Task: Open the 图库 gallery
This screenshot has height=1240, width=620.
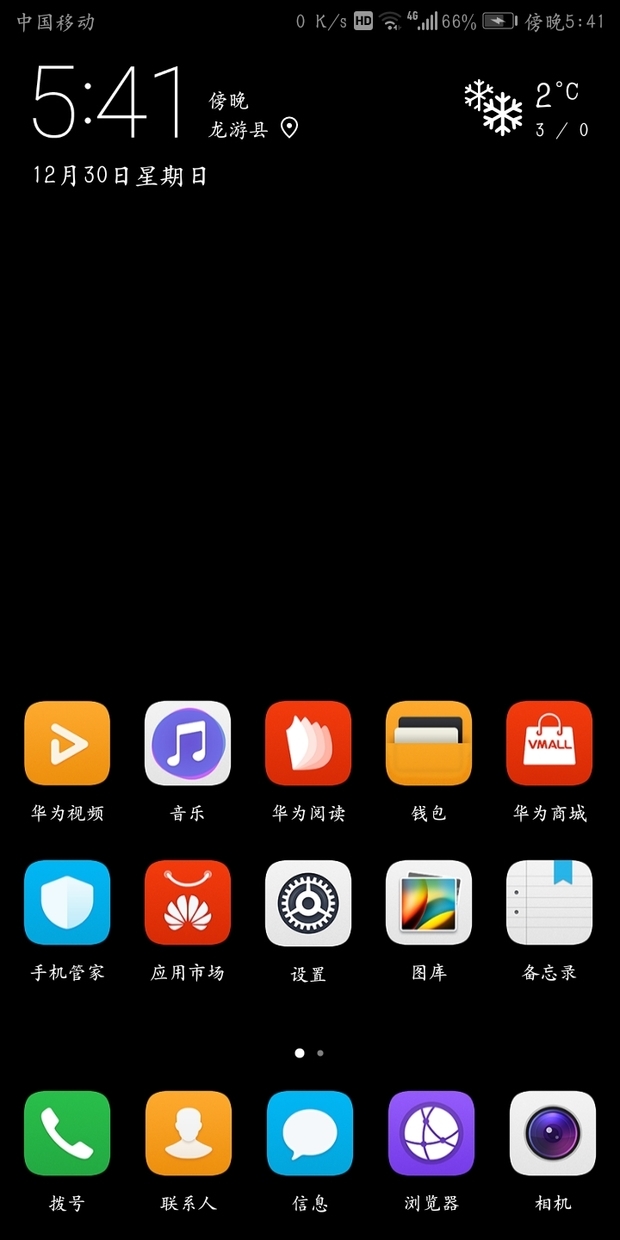Action: 429,902
